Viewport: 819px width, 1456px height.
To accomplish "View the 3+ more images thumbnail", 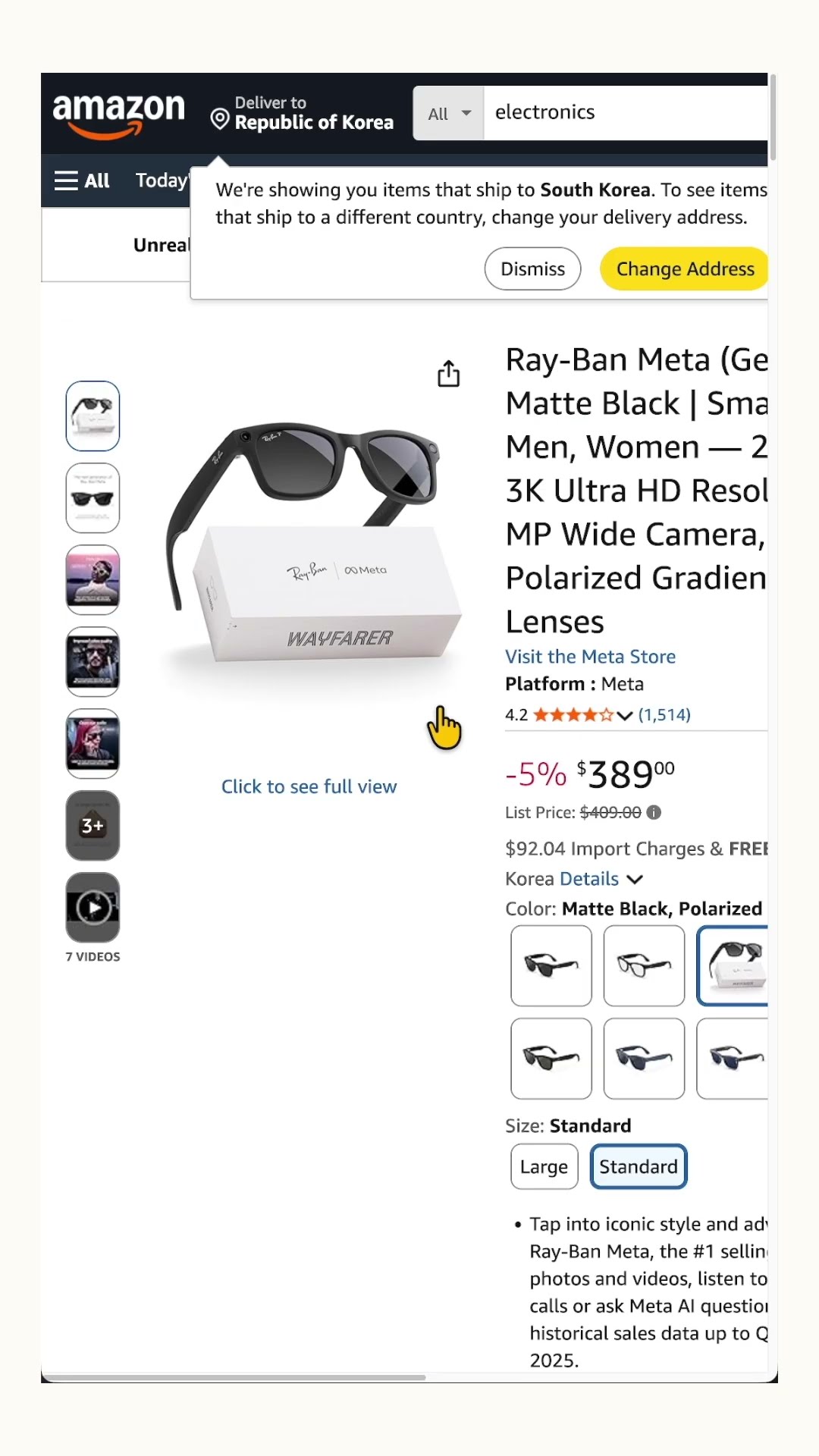I will (93, 826).
